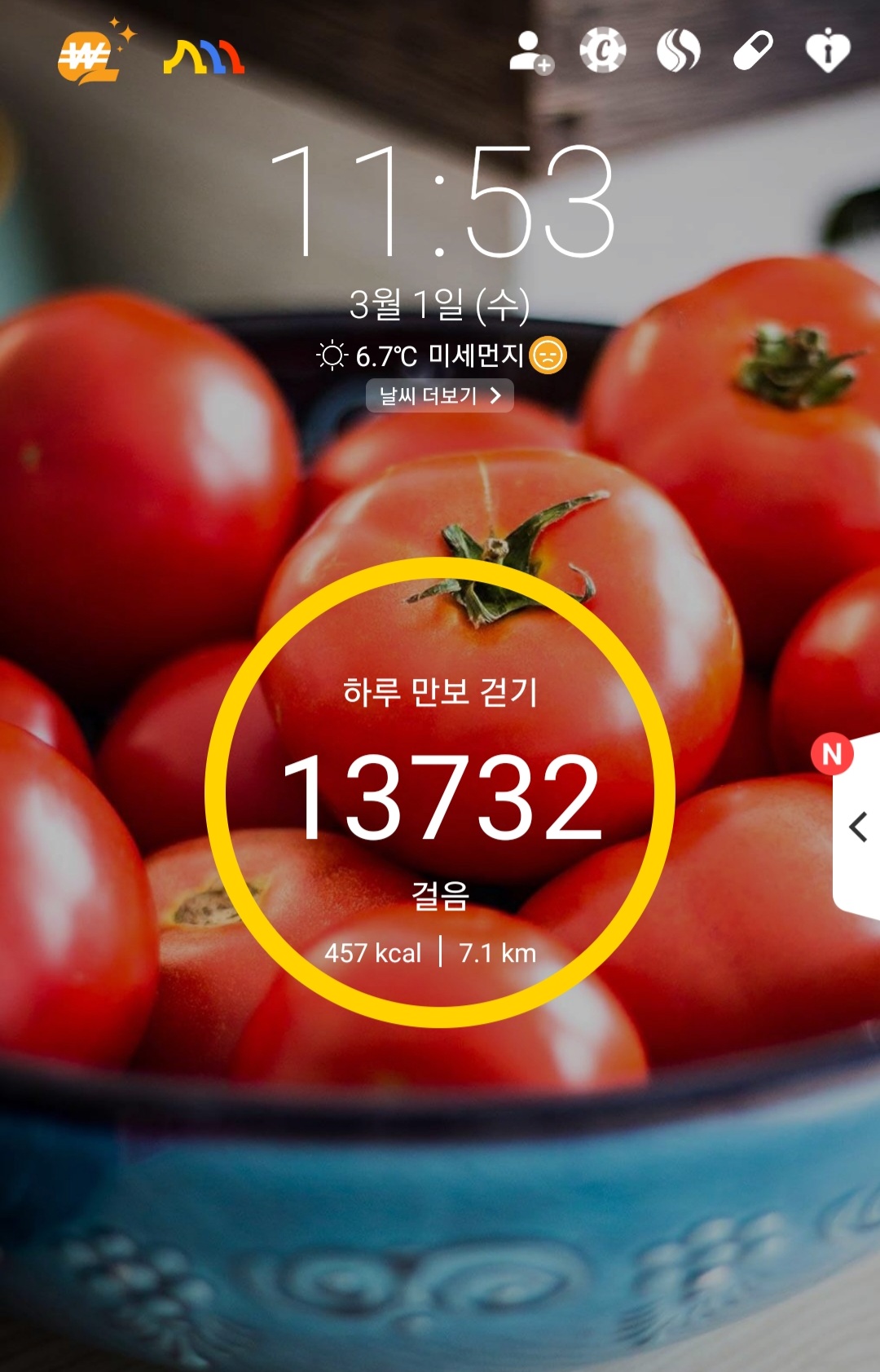The width and height of the screenshot is (880, 1372).
Task: Open the heart info icon
Action: 827,51
